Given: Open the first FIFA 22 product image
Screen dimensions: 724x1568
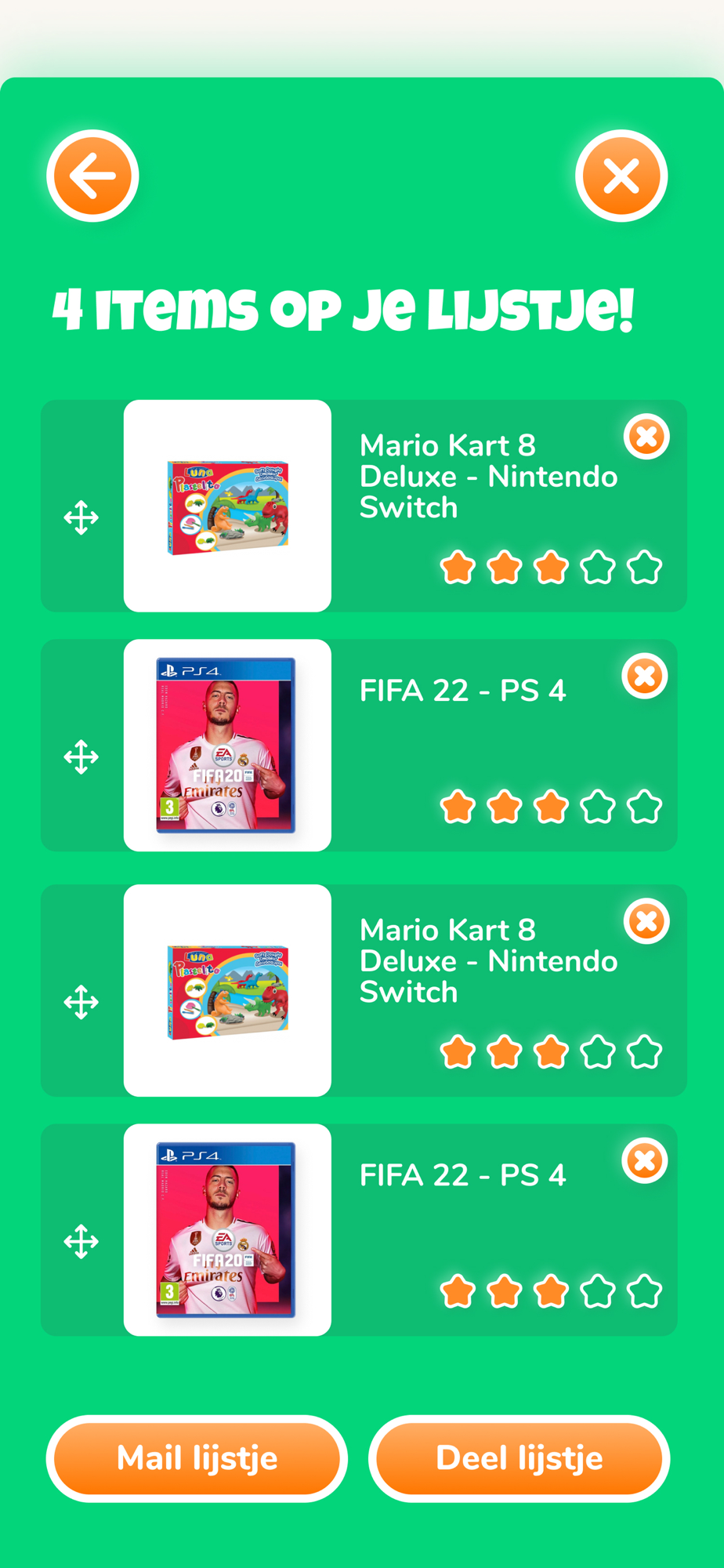Looking at the screenshot, I should pyautogui.click(x=227, y=745).
